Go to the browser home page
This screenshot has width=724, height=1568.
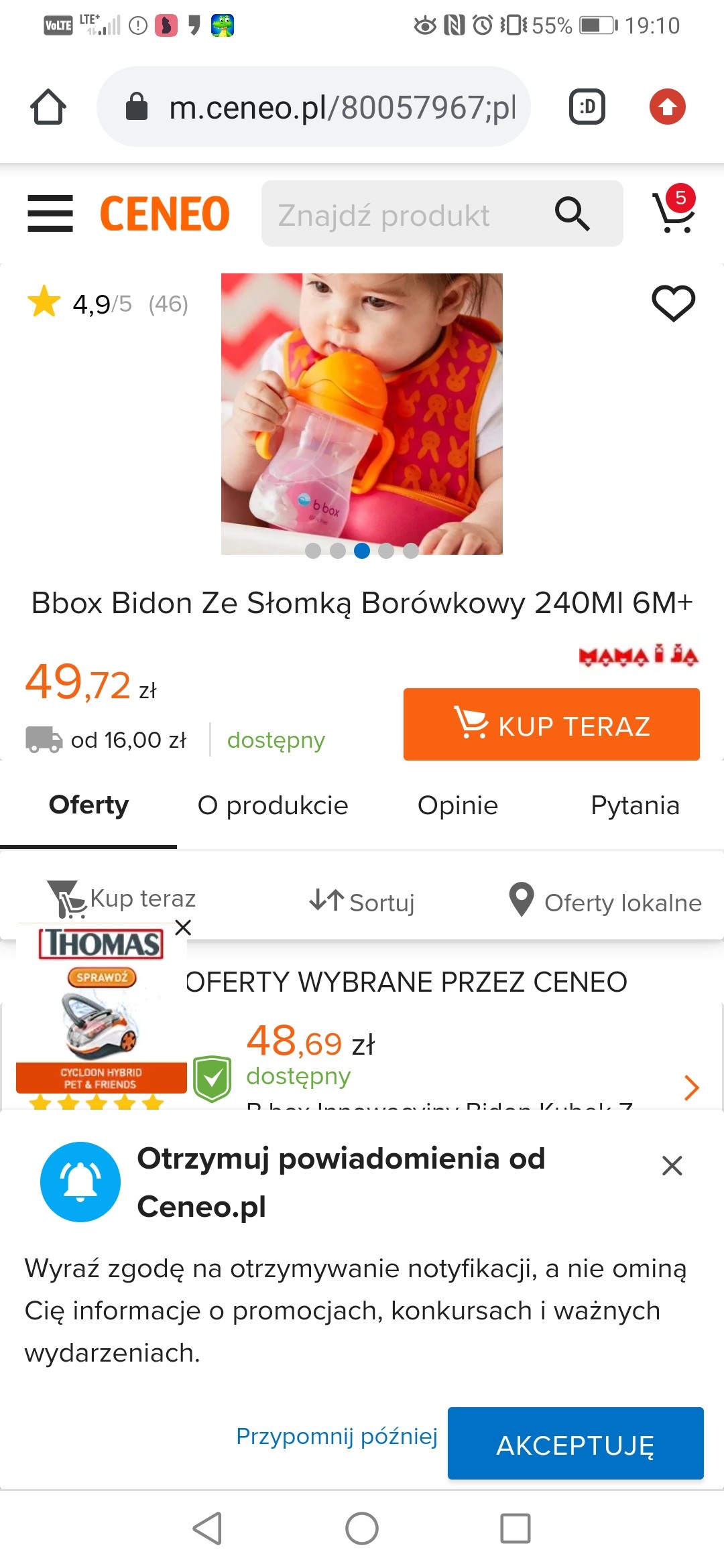coord(48,107)
